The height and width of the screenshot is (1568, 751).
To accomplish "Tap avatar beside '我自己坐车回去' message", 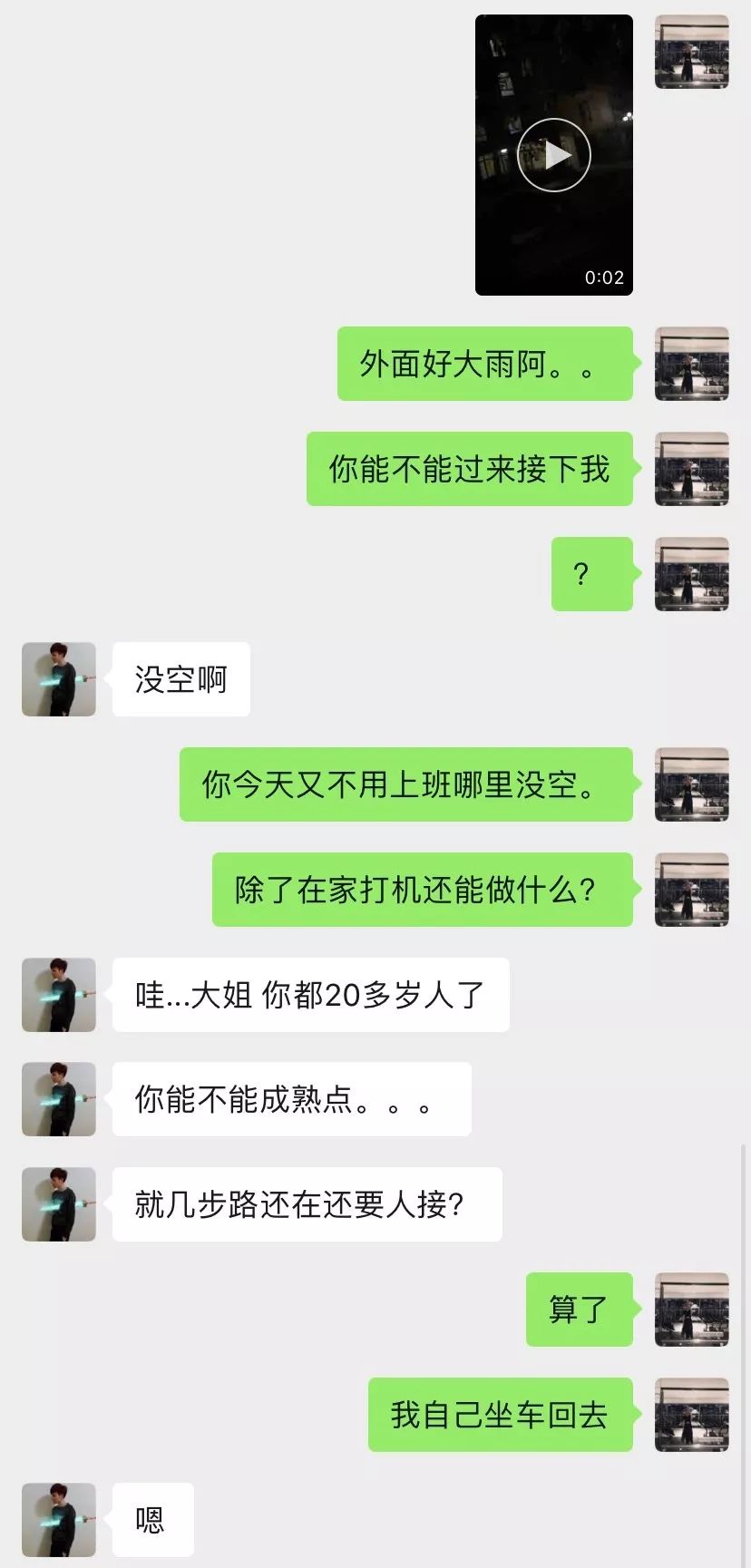I will click(x=691, y=1415).
